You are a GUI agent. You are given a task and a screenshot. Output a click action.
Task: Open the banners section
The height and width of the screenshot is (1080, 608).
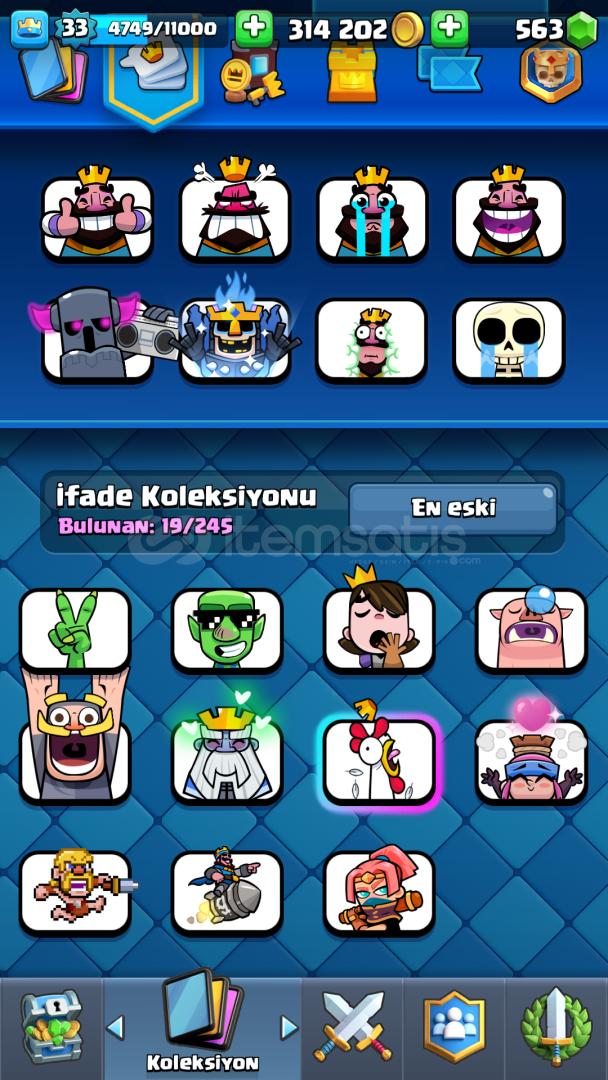(449, 69)
